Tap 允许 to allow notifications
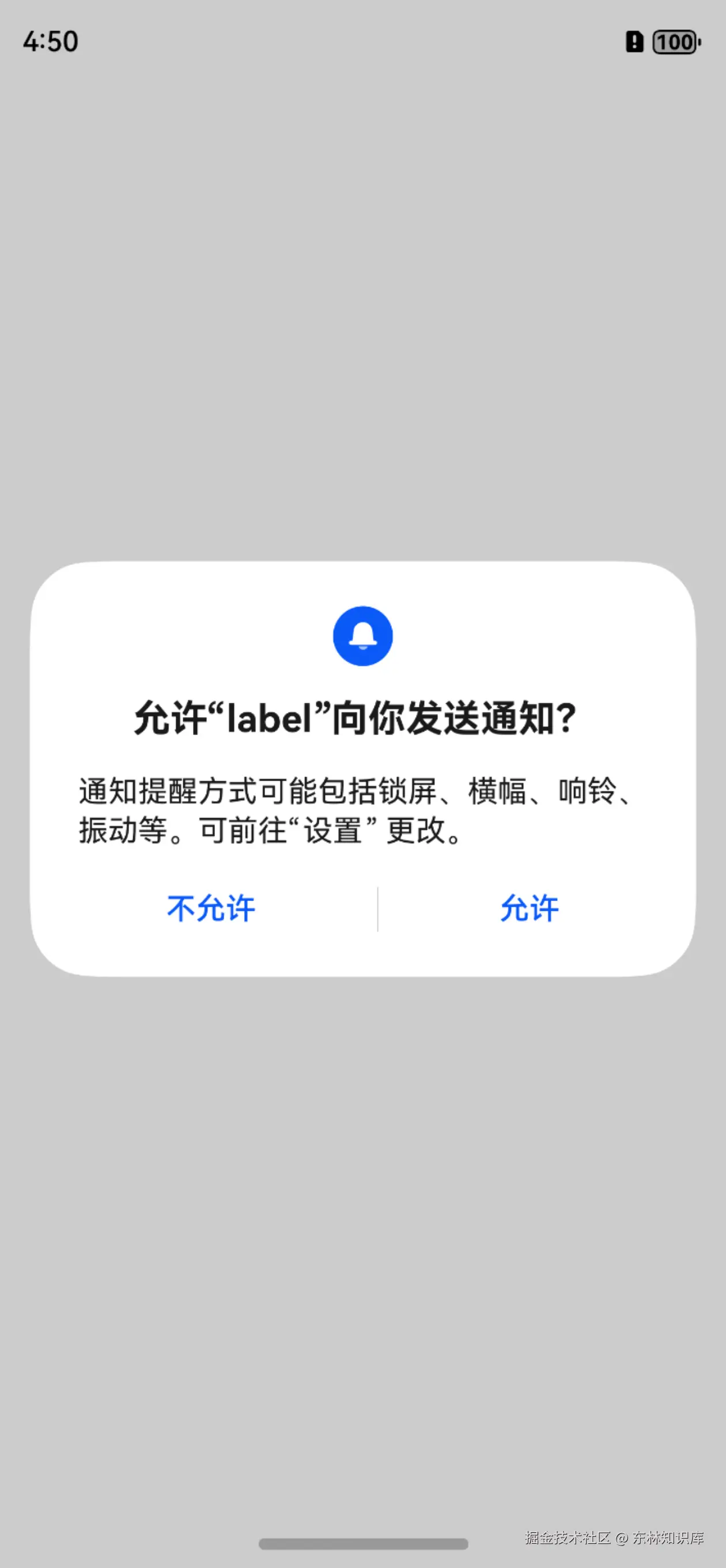 tap(530, 908)
